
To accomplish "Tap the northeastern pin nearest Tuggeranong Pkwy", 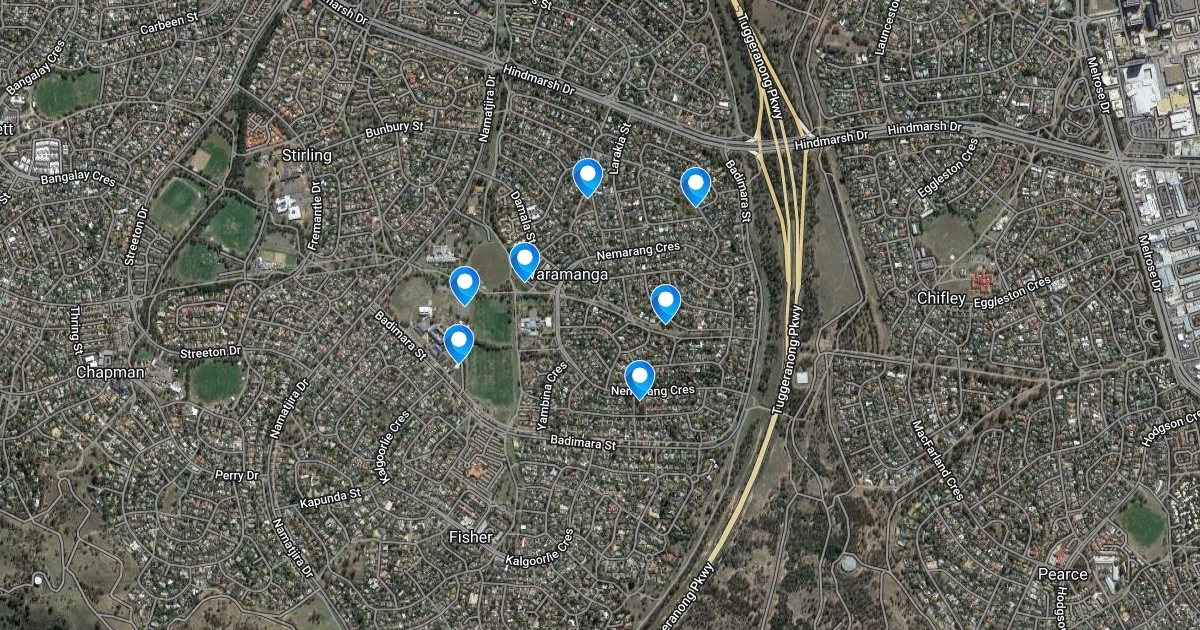I will tap(695, 186).
